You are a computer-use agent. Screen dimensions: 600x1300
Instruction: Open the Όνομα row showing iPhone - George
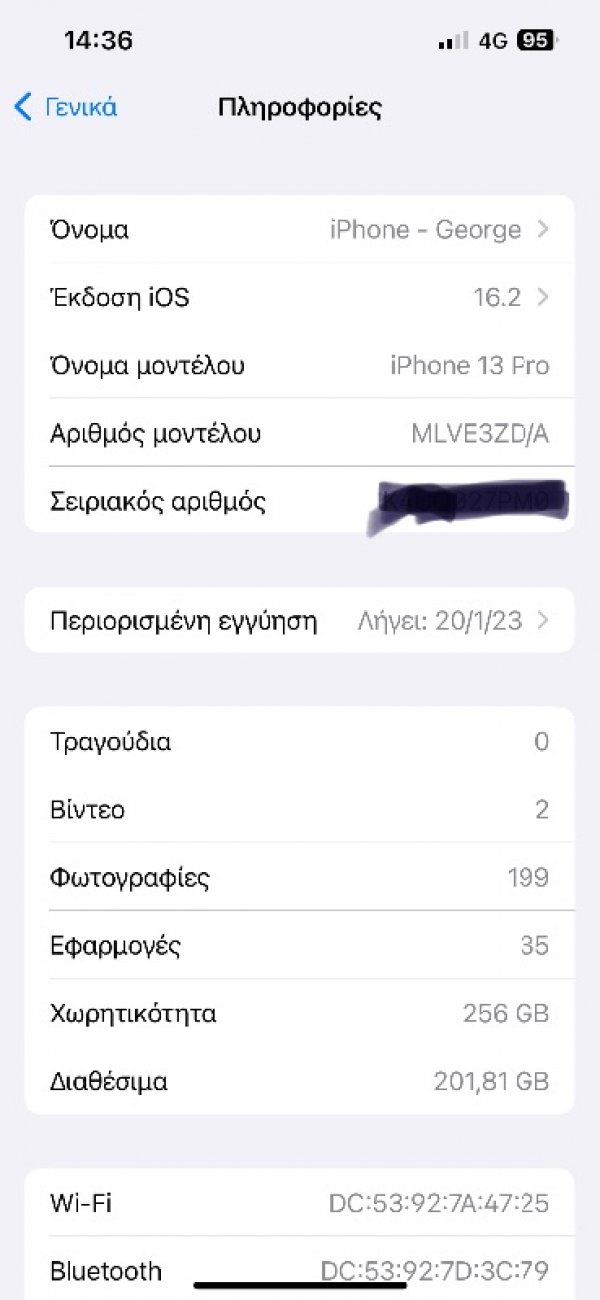[x=300, y=229]
